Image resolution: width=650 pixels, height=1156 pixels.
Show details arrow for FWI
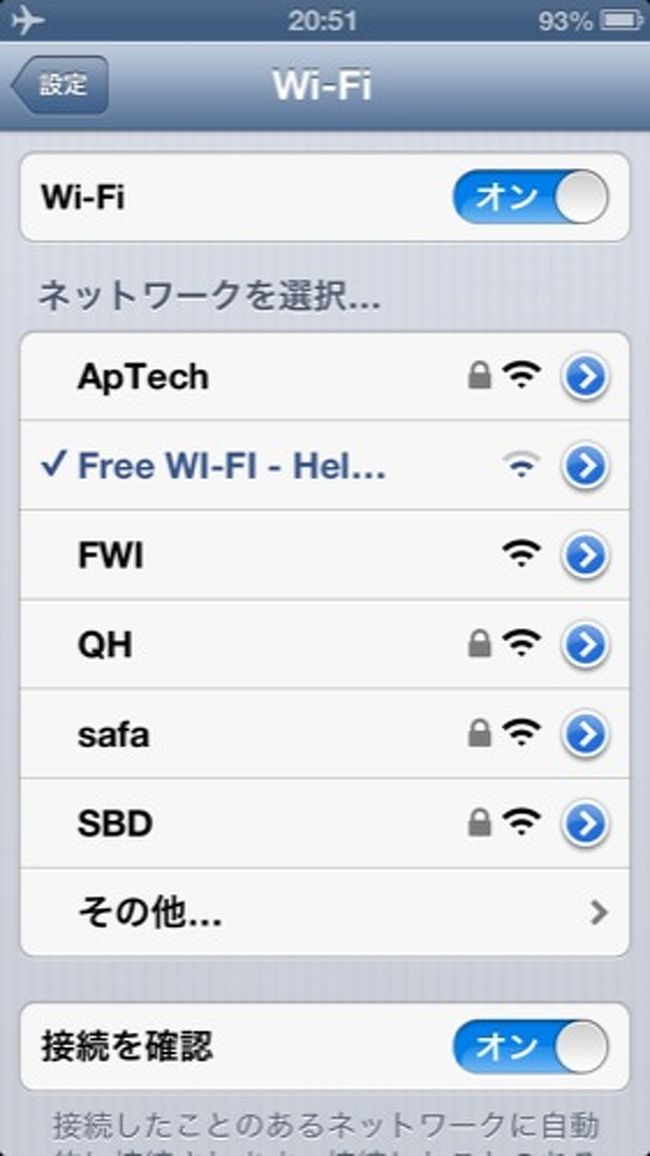585,556
